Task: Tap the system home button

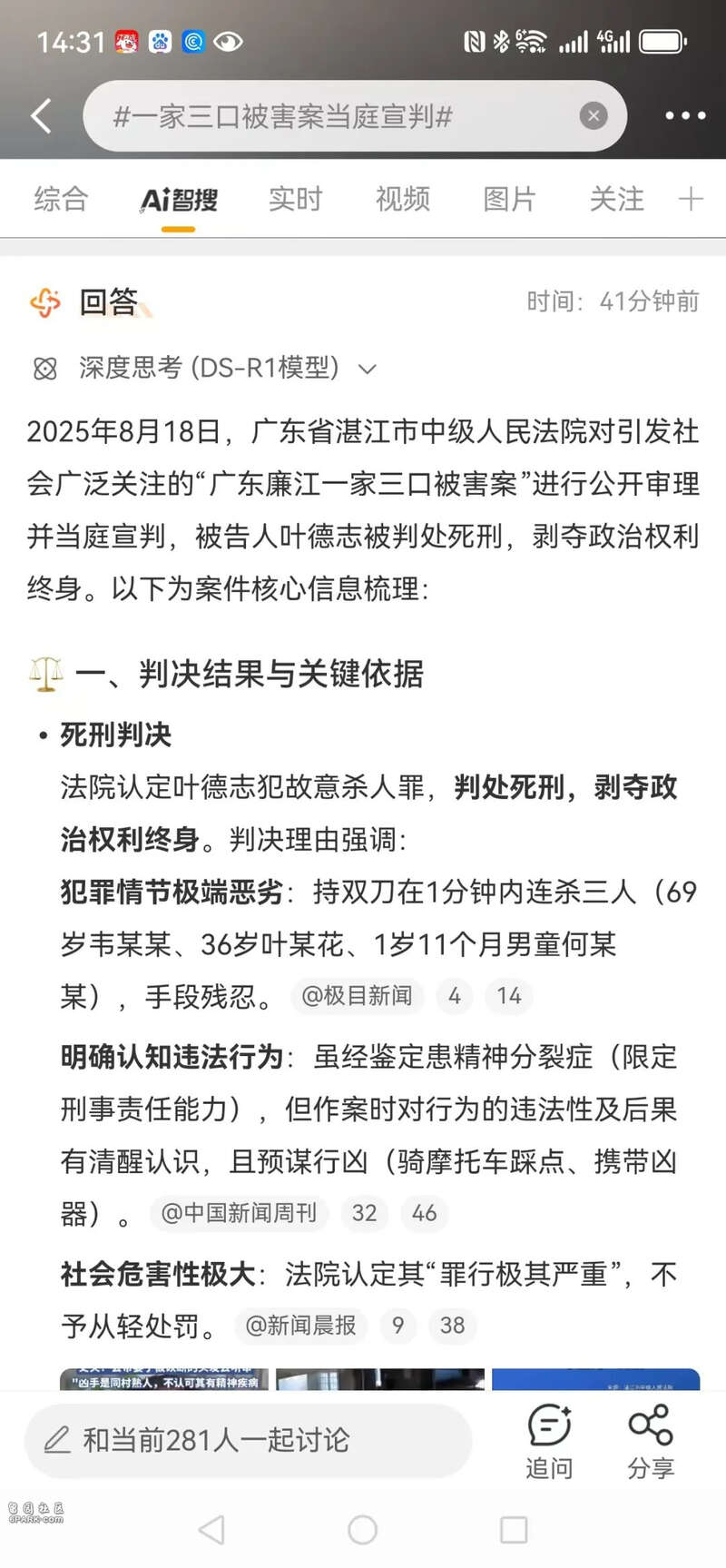Action: pyautogui.click(x=362, y=1530)
